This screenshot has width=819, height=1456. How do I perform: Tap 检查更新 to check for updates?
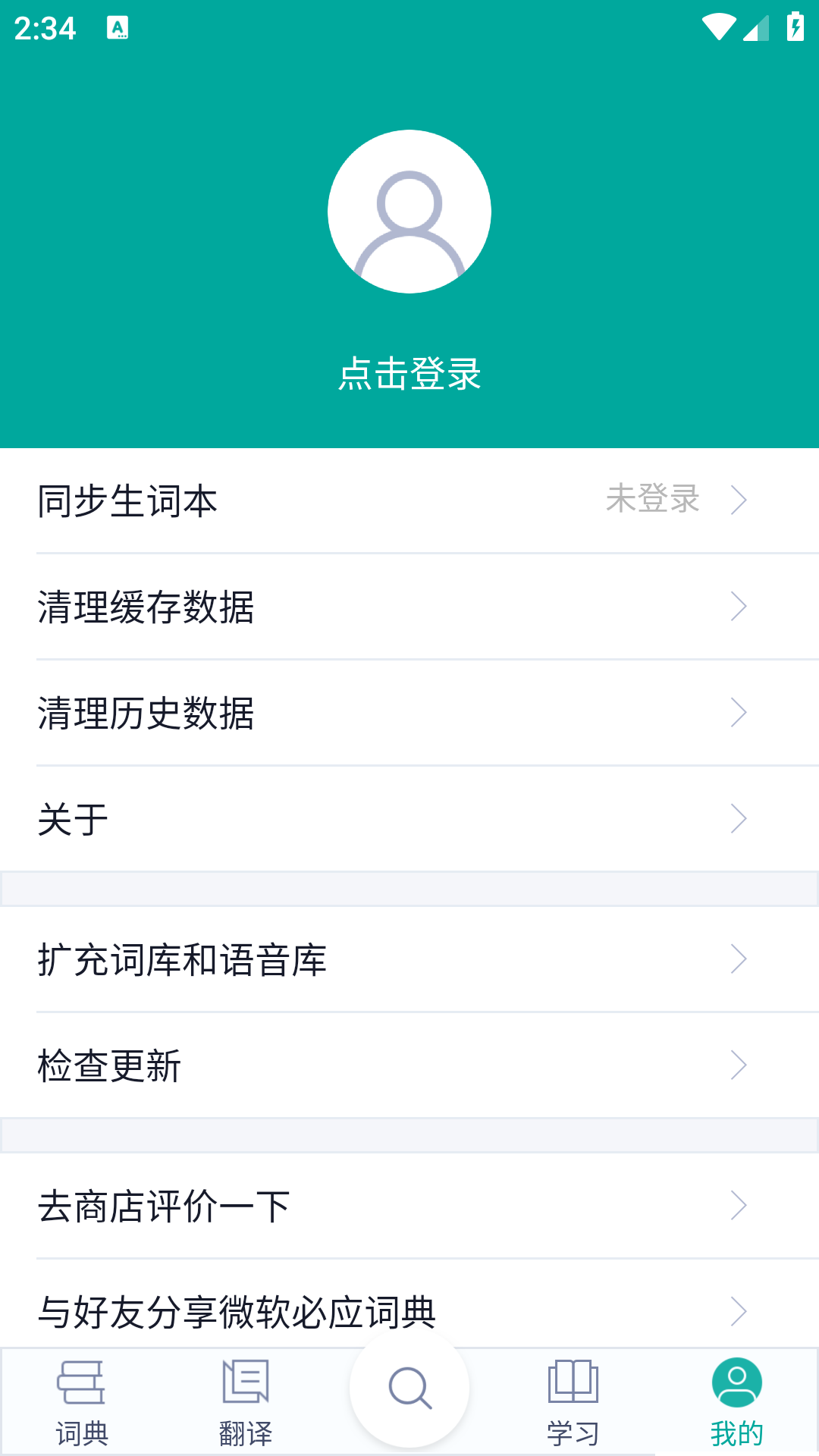click(409, 1065)
